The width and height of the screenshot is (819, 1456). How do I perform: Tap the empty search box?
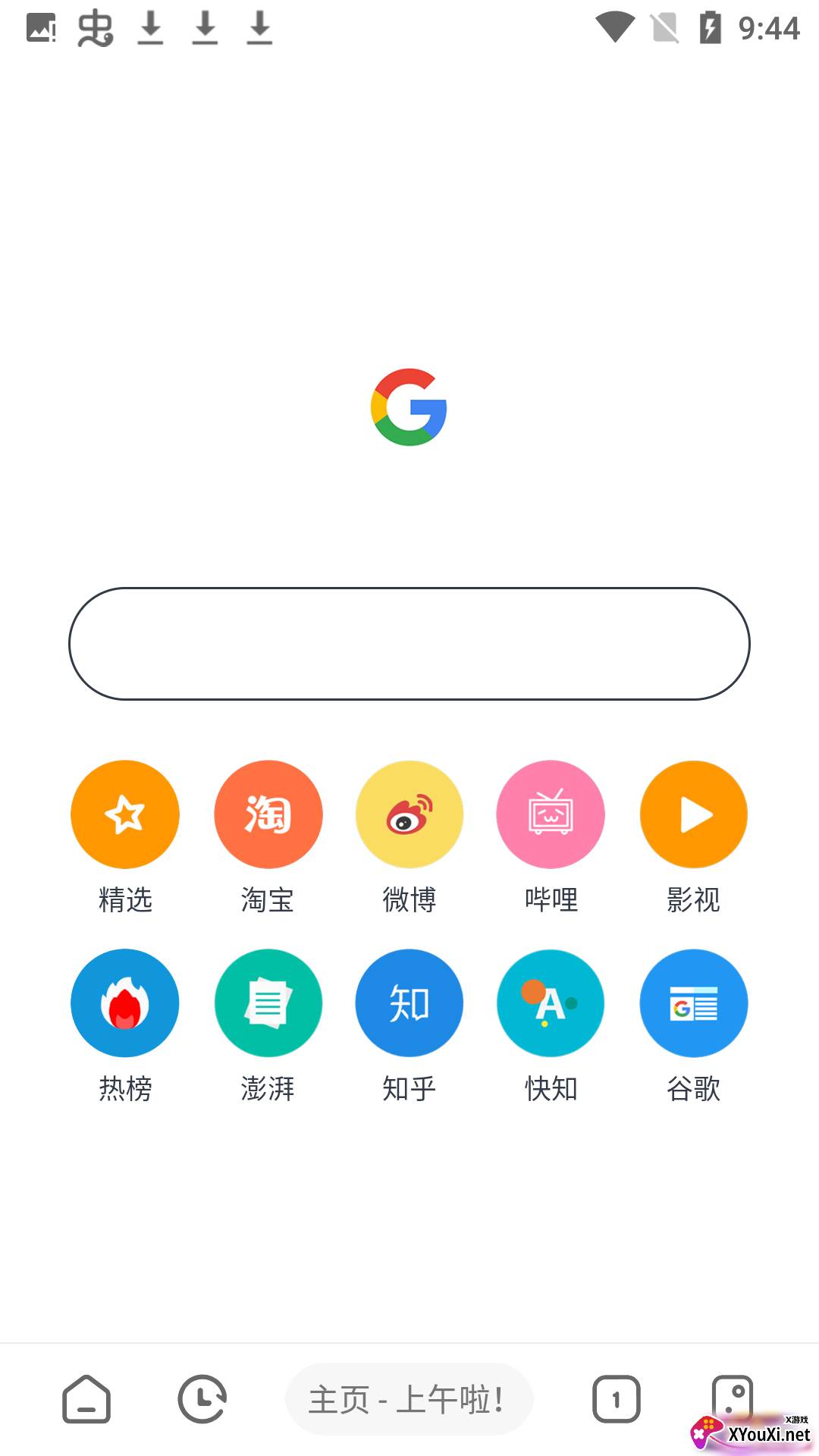(x=409, y=643)
